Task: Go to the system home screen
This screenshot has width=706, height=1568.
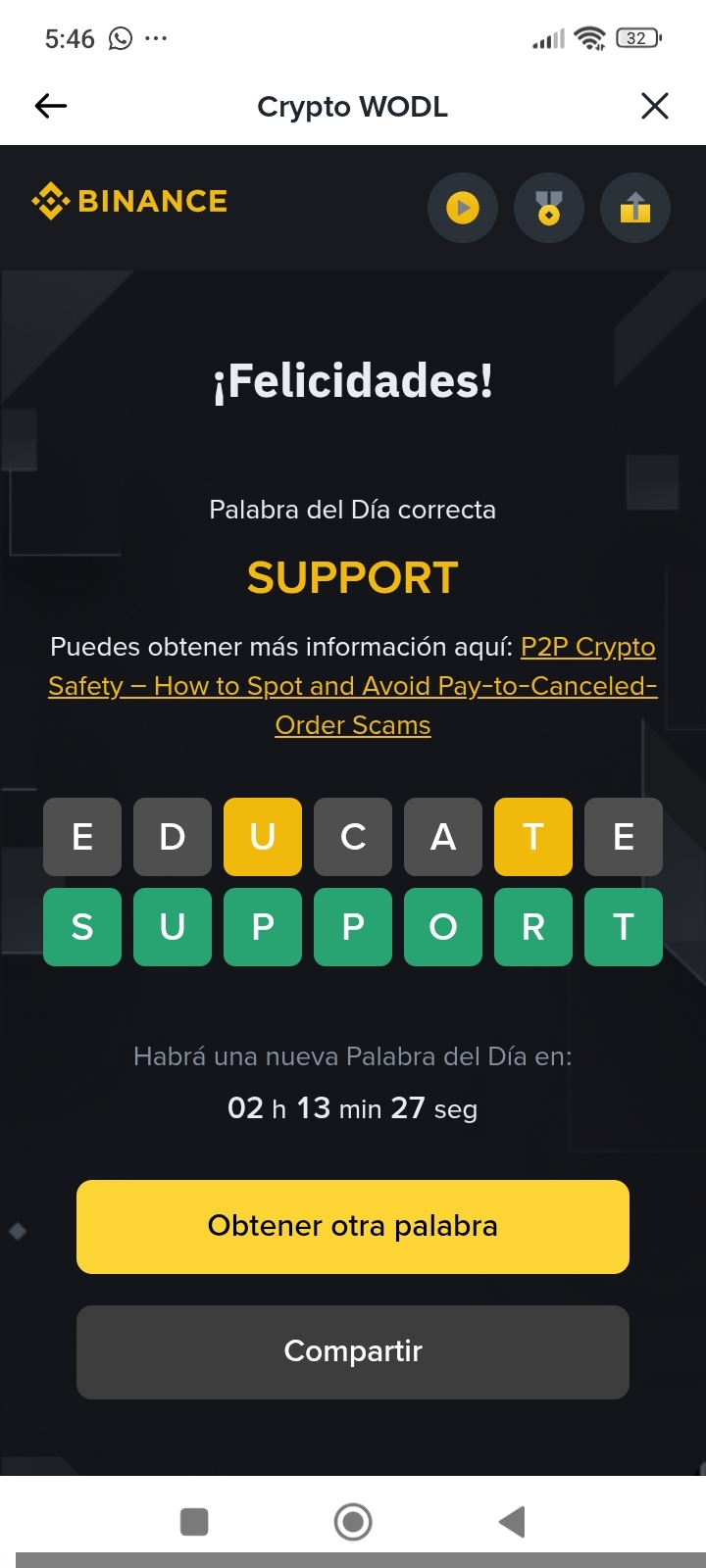Action: click(353, 1522)
